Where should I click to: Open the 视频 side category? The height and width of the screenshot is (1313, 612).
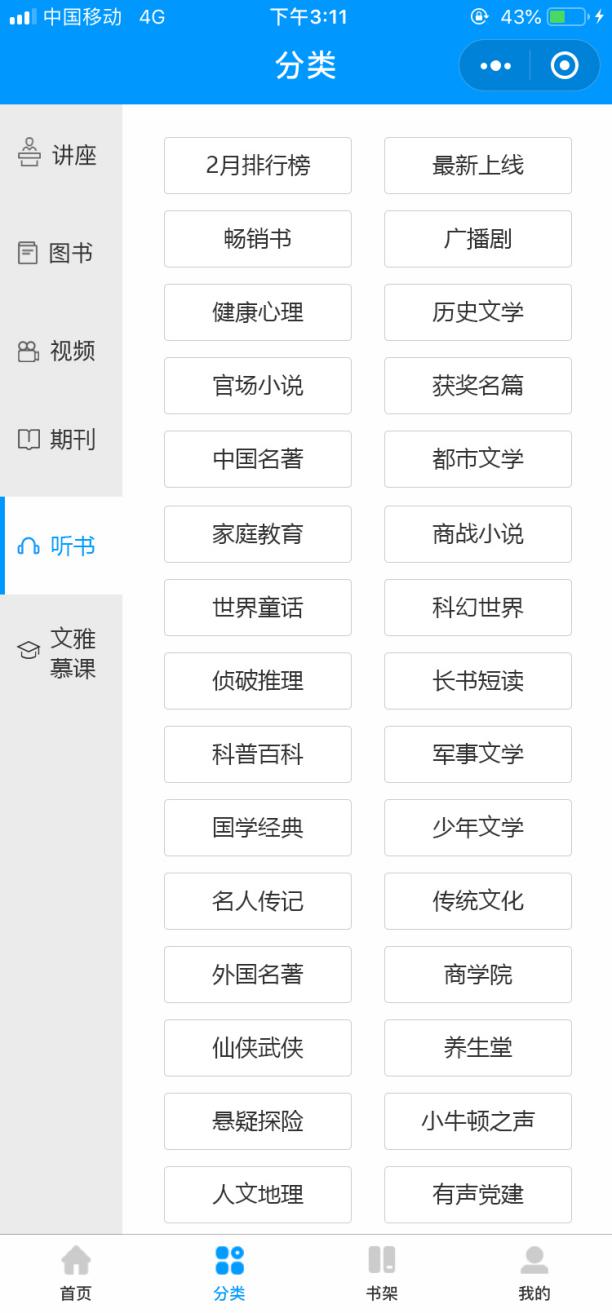61,351
